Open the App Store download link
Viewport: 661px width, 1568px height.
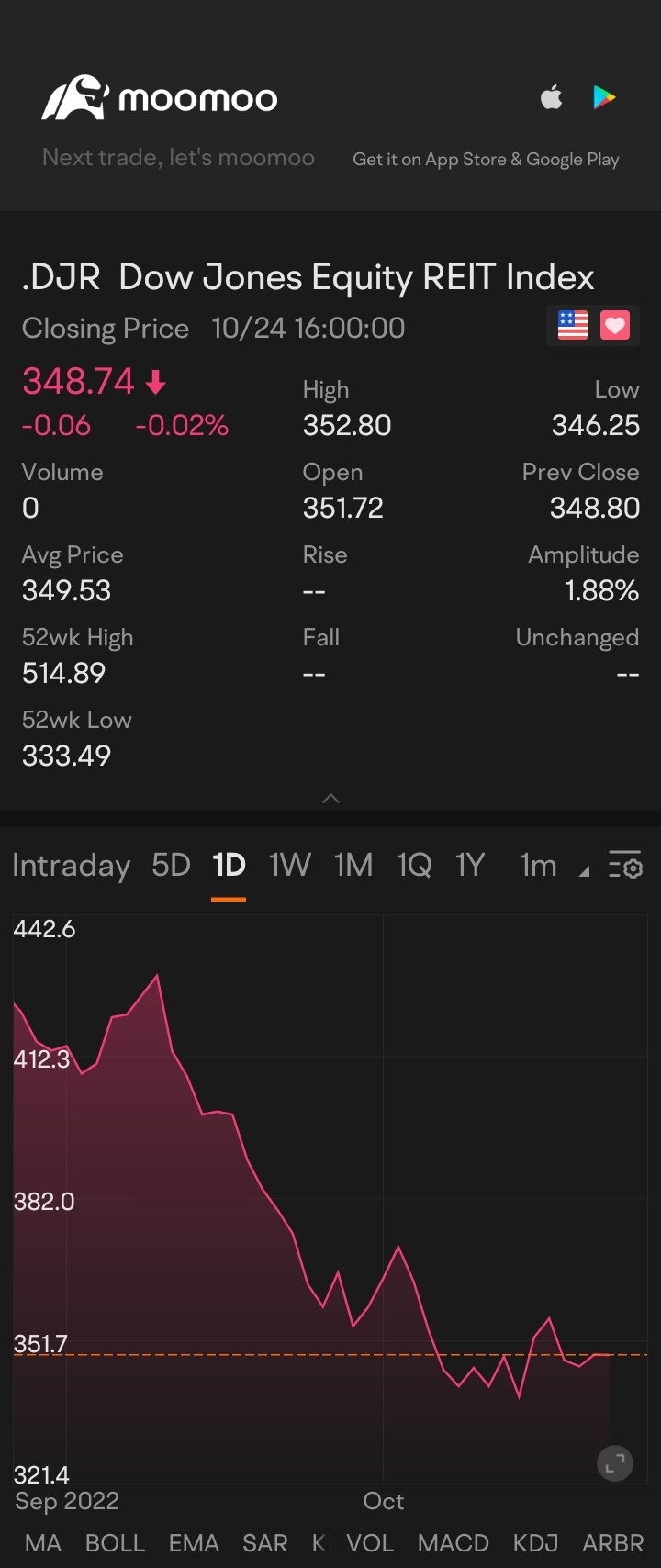(x=551, y=97)
